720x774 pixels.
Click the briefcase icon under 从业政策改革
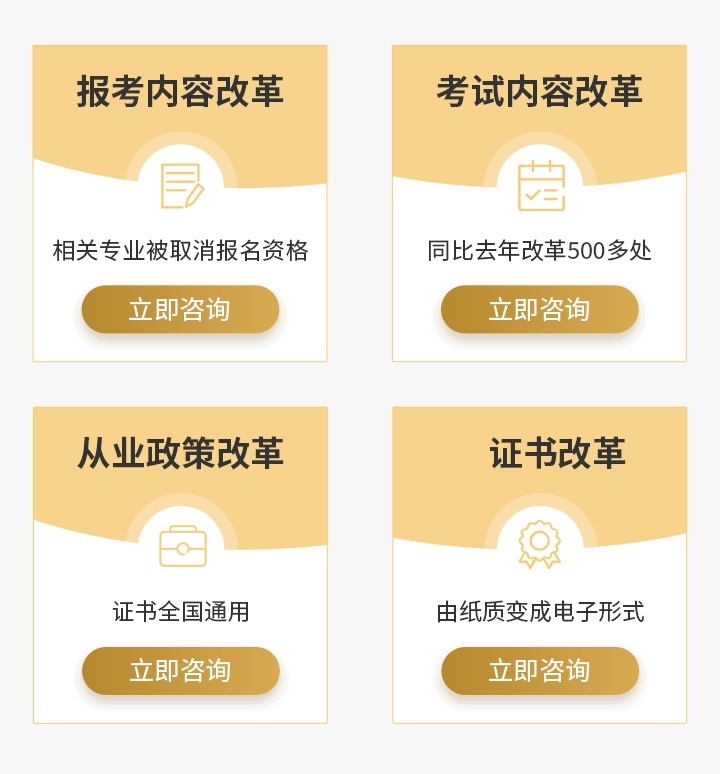(x=180, y=547)
